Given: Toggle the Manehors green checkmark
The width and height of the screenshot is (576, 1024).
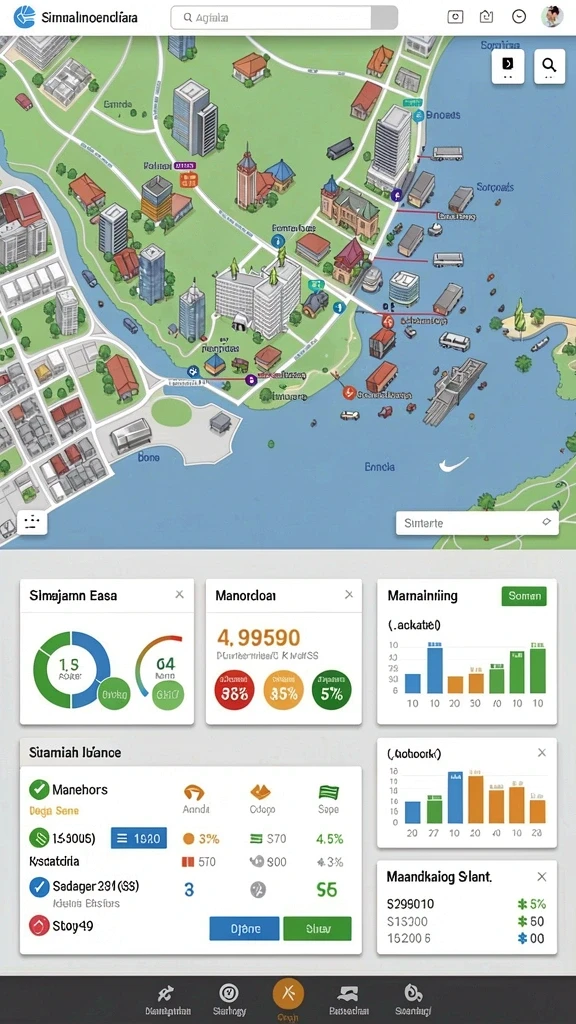Looking at the screenshot, I should pyautogui.click(x=39, y=790).
